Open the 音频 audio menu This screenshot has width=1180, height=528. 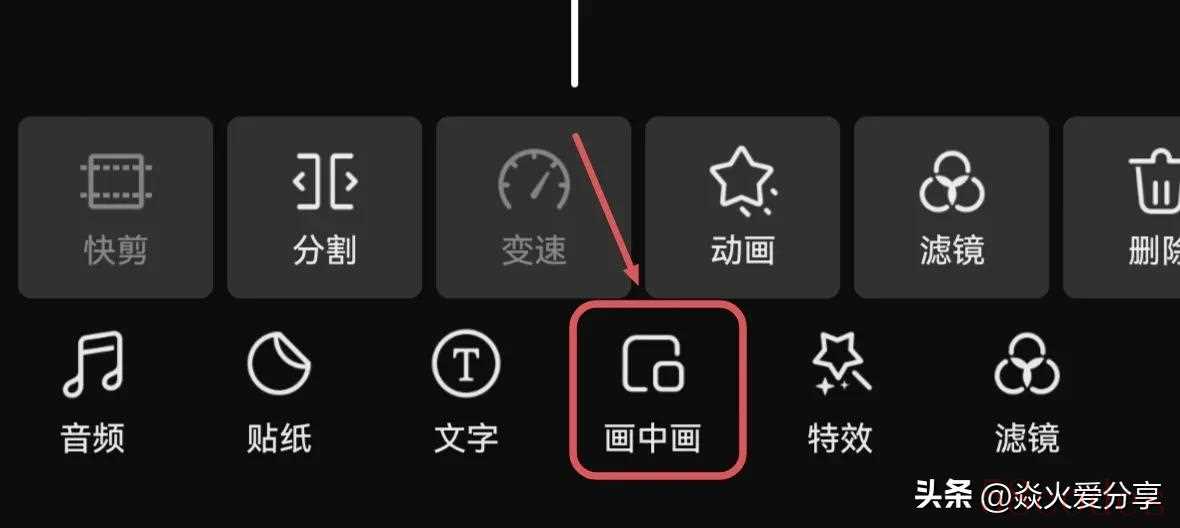[x=93, y=392]
